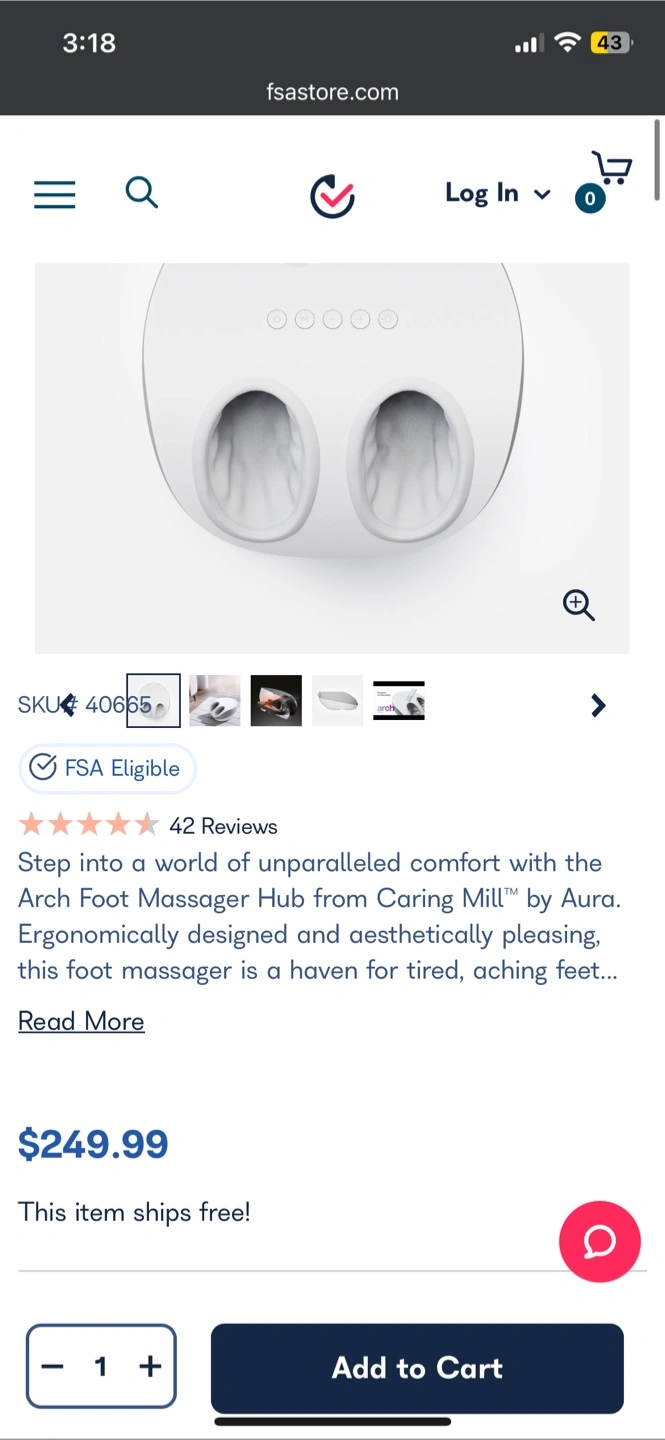Tap the FSA Eligible badge

[x=107, y=768]
